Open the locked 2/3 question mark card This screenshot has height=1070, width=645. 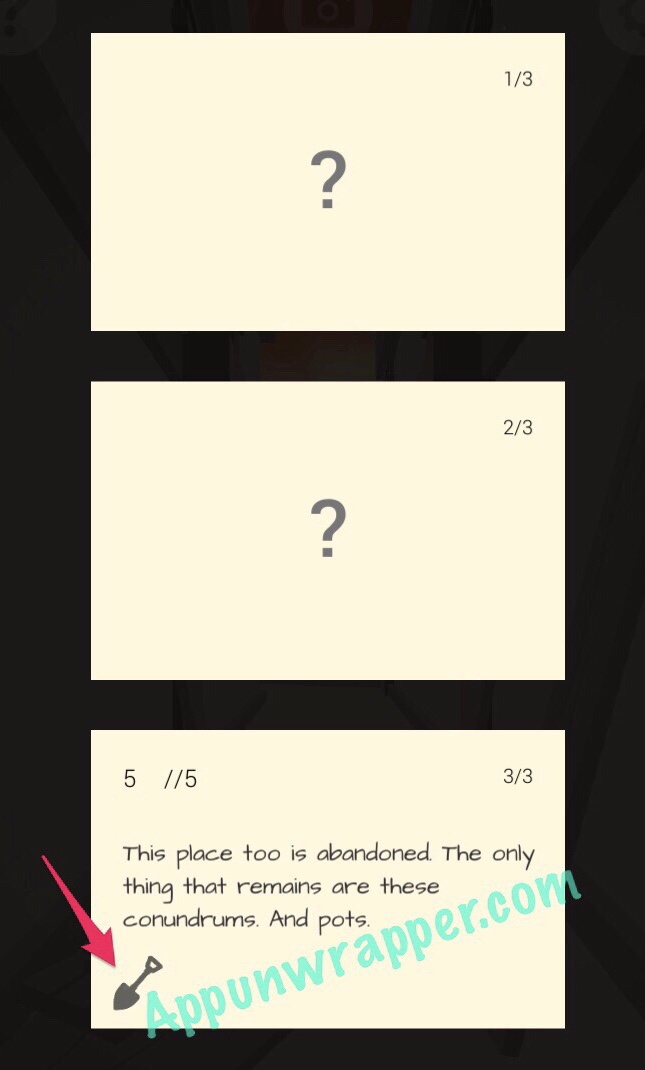coord(328,530)
